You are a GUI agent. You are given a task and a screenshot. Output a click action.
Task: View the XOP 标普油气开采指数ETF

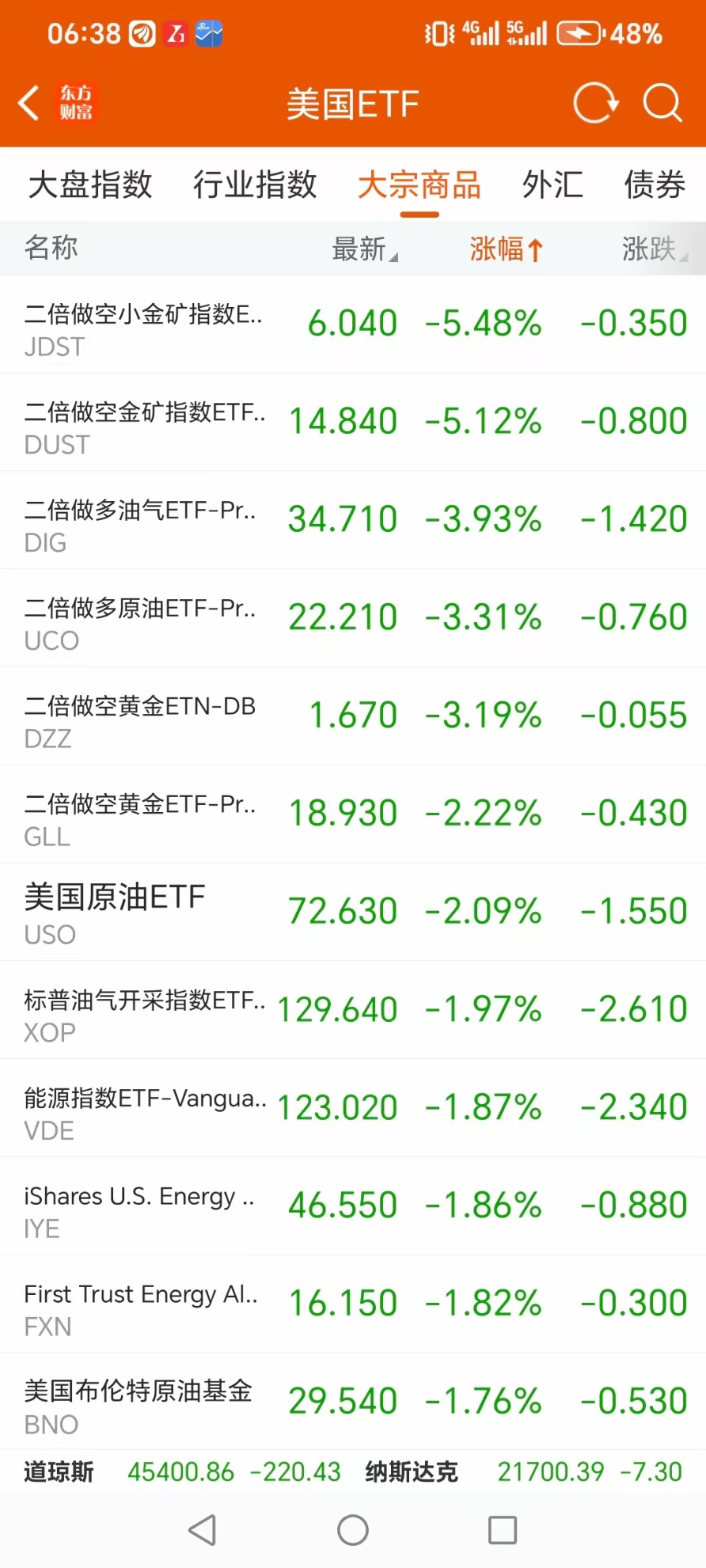(x=353, y=1011)
